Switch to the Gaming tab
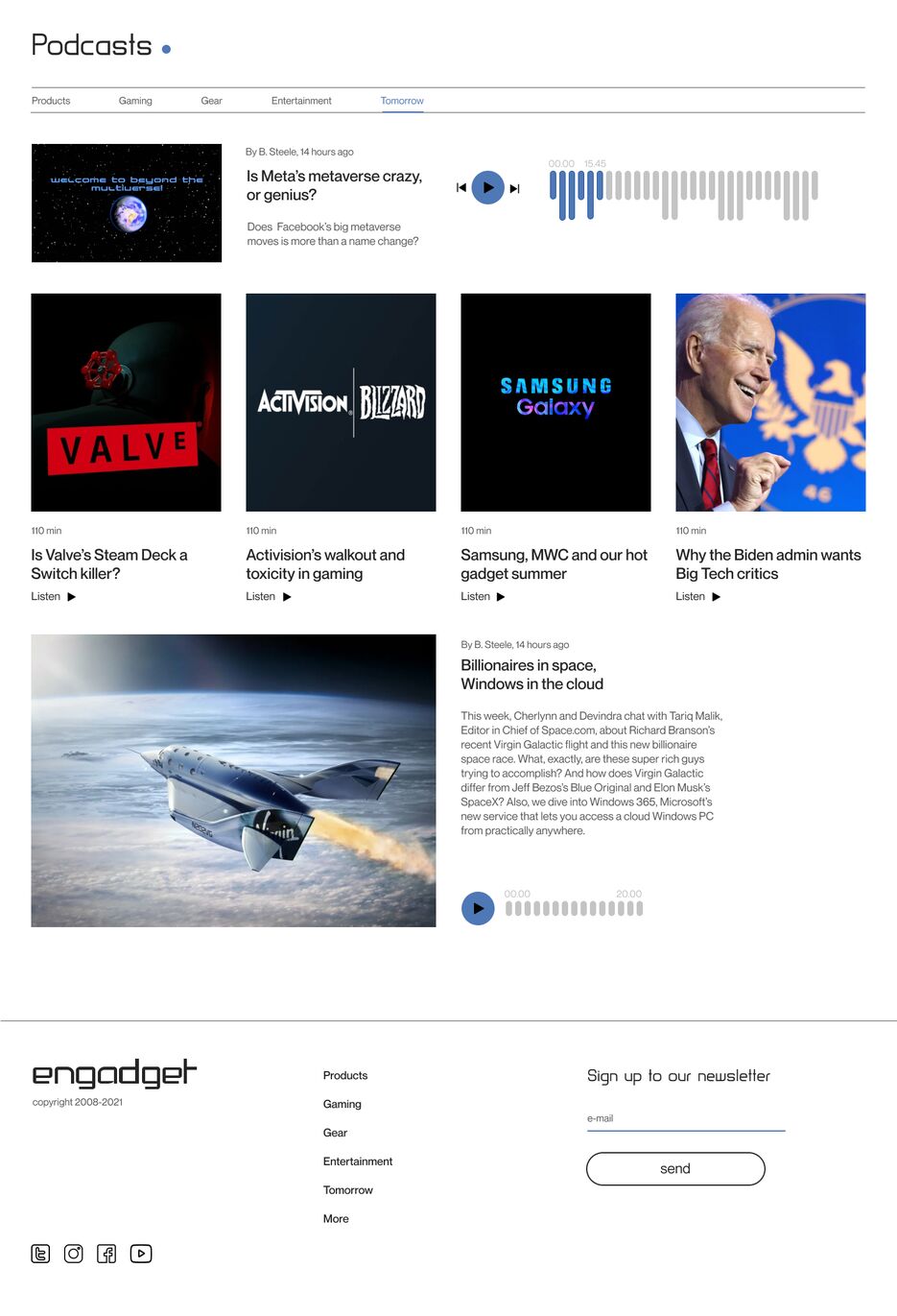 click(x=135, y=101)
